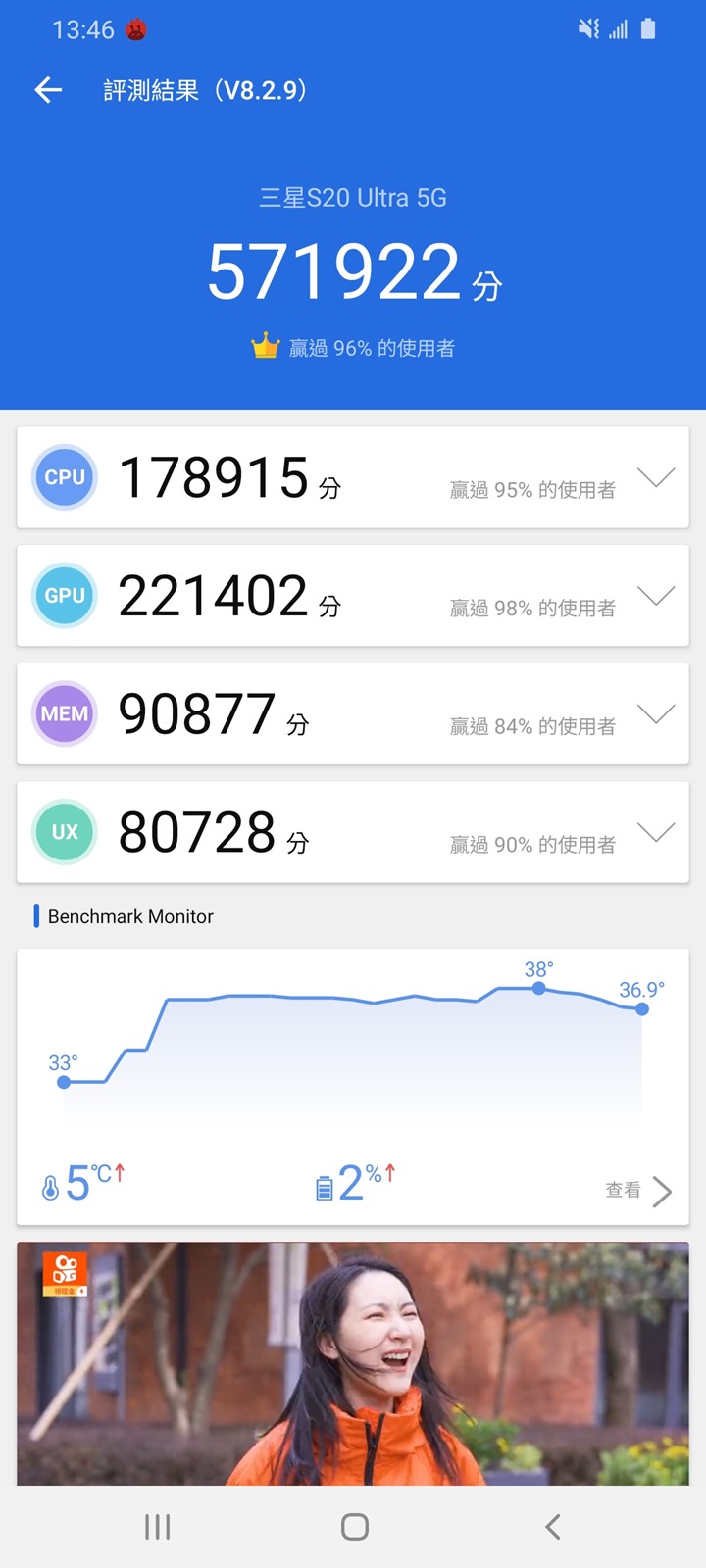Expand the CPU score details
The height and width of the screenshot is (1568, 706).
click(x=656, y=477)
